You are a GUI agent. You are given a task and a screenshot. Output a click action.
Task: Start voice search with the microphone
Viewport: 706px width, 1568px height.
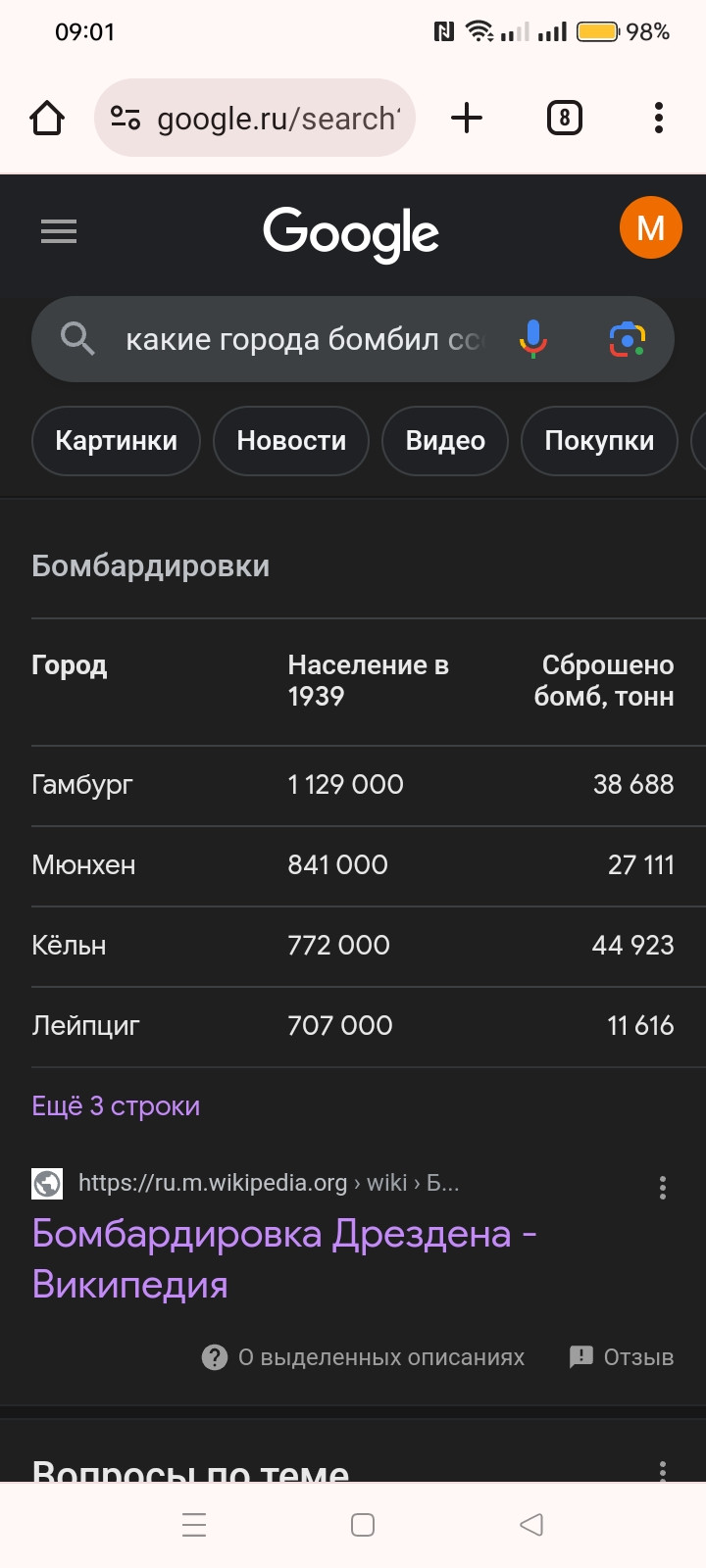click(x=533, y=339)
